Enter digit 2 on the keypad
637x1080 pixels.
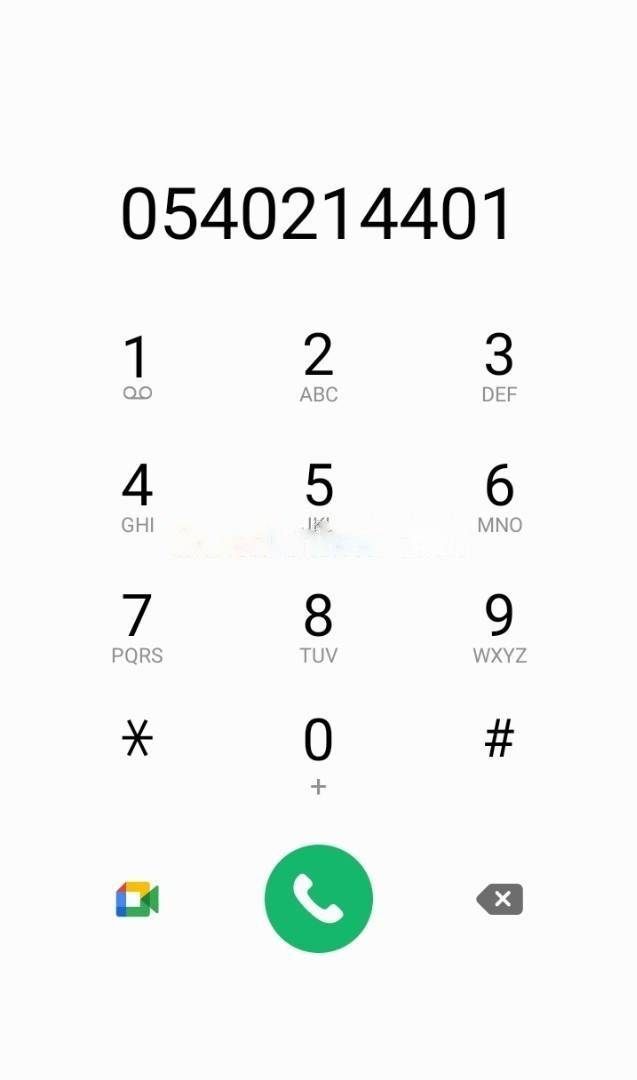(x=318, y=367)
